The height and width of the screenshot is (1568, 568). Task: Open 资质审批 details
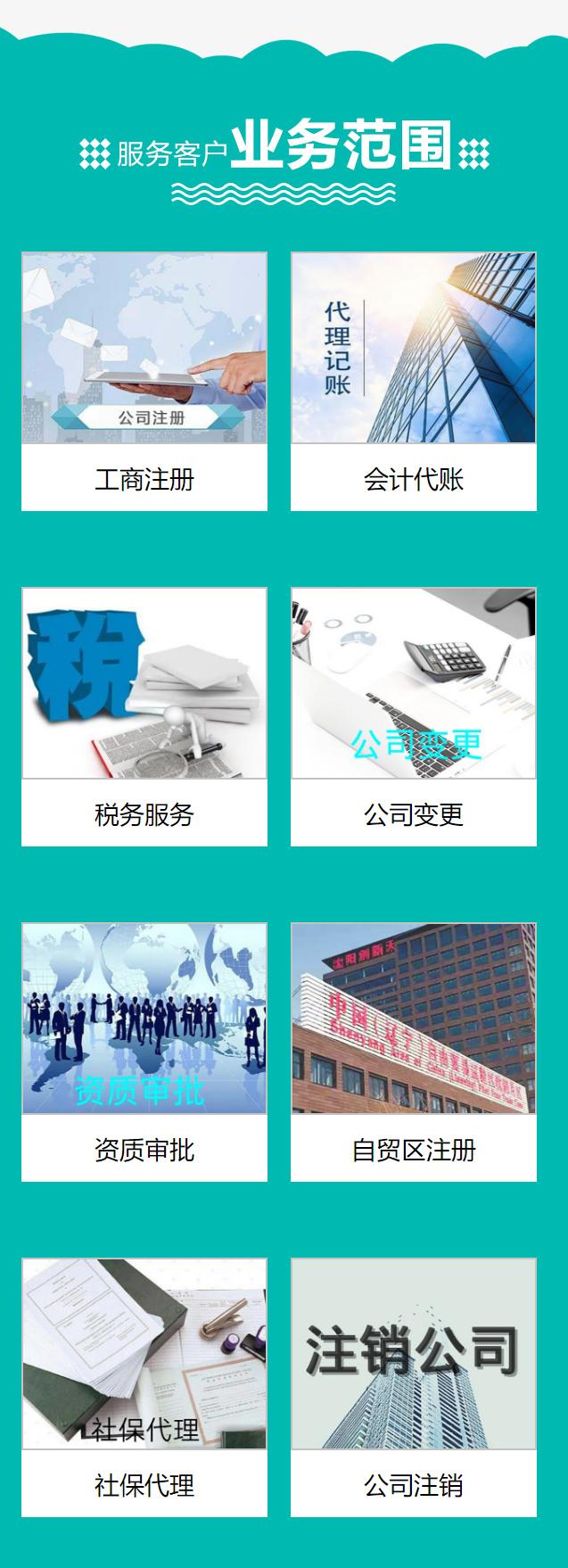[144, 1052]
